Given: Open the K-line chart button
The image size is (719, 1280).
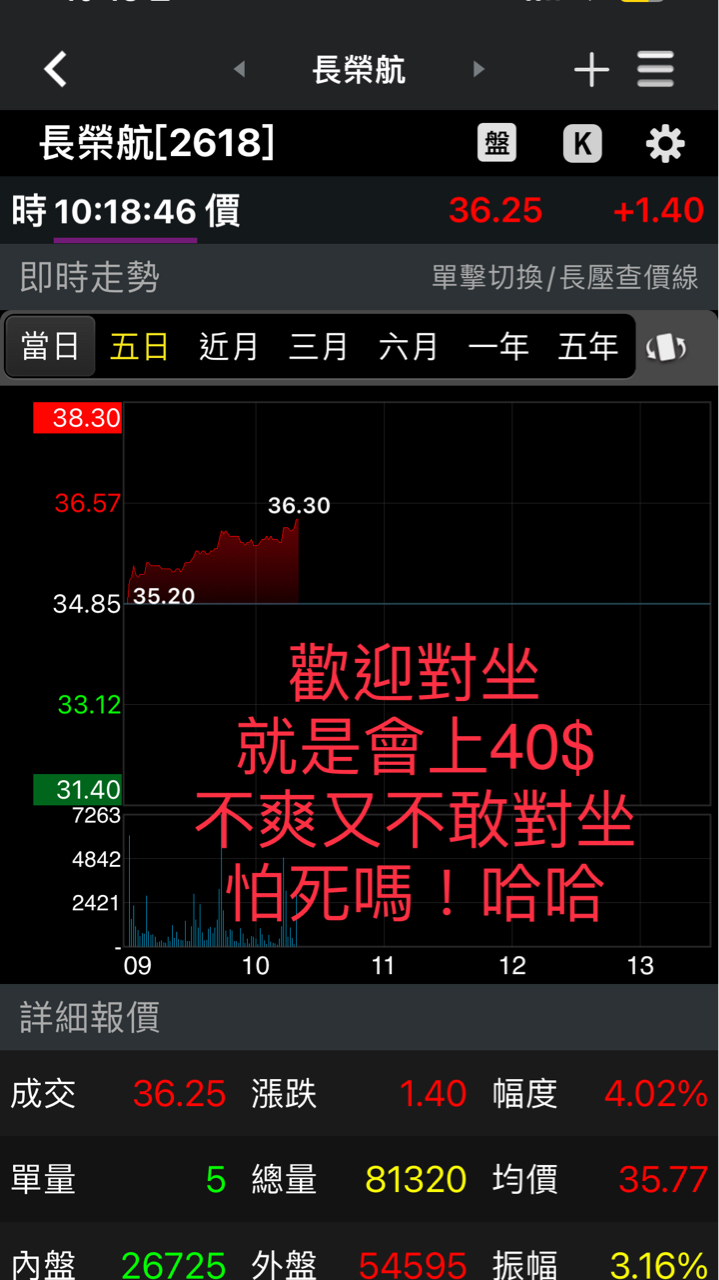Looking at the screenshot, I should pos(582,144).
